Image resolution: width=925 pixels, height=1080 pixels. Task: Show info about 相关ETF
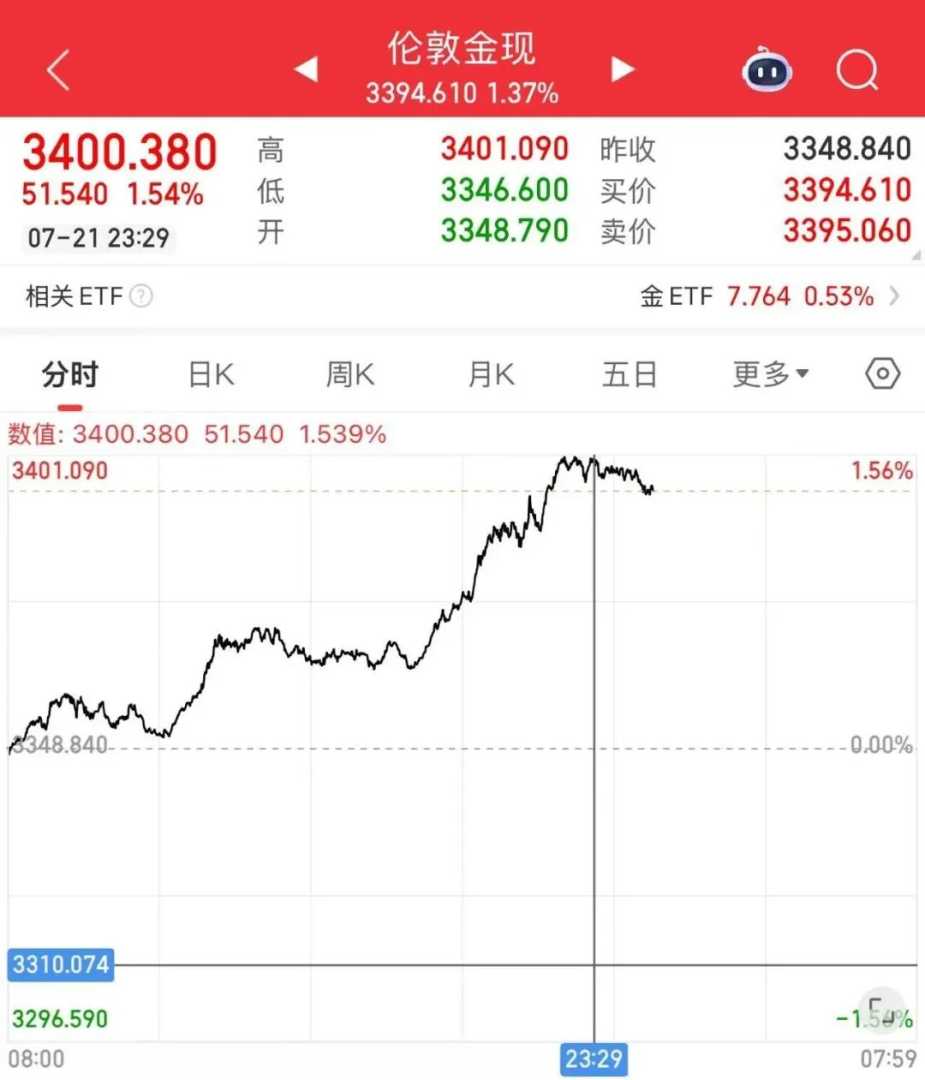[142, 297]
